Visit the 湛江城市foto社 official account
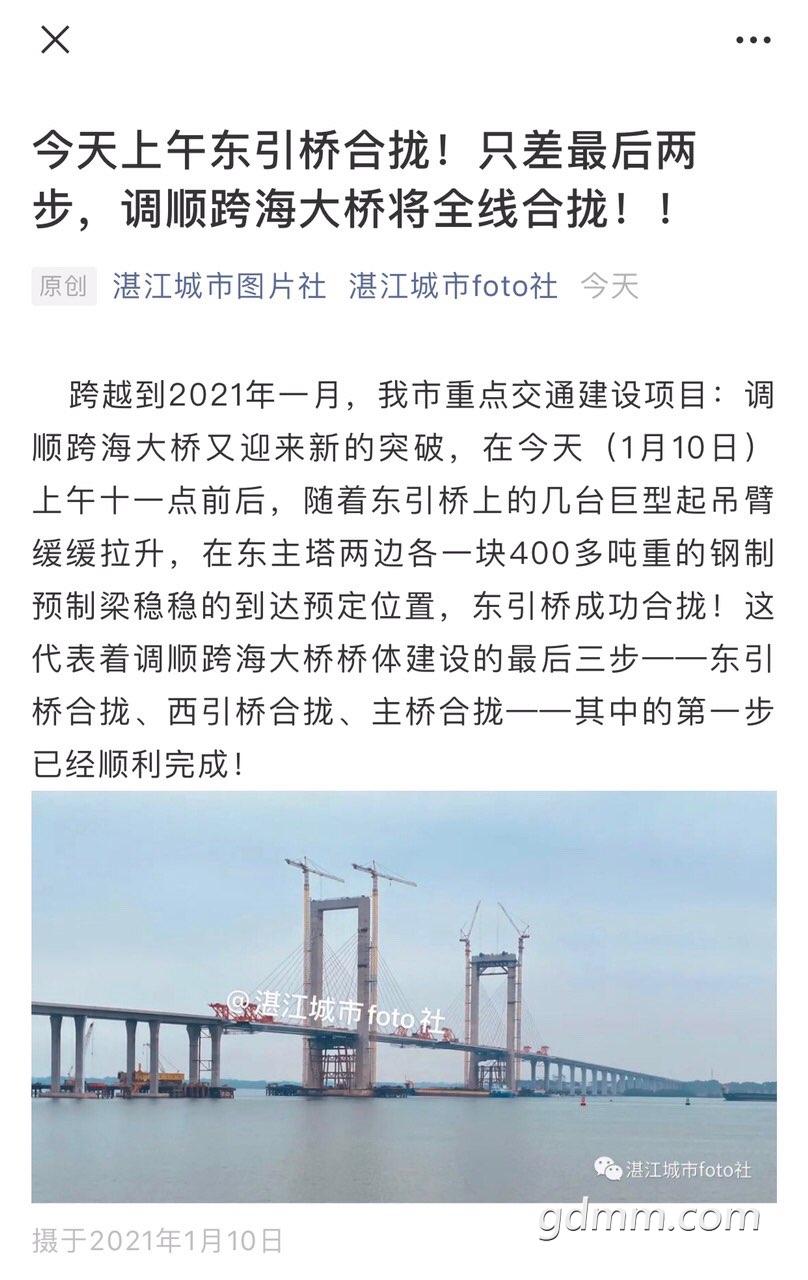Screen dimensions: 808x1280 tap(453, 287)
